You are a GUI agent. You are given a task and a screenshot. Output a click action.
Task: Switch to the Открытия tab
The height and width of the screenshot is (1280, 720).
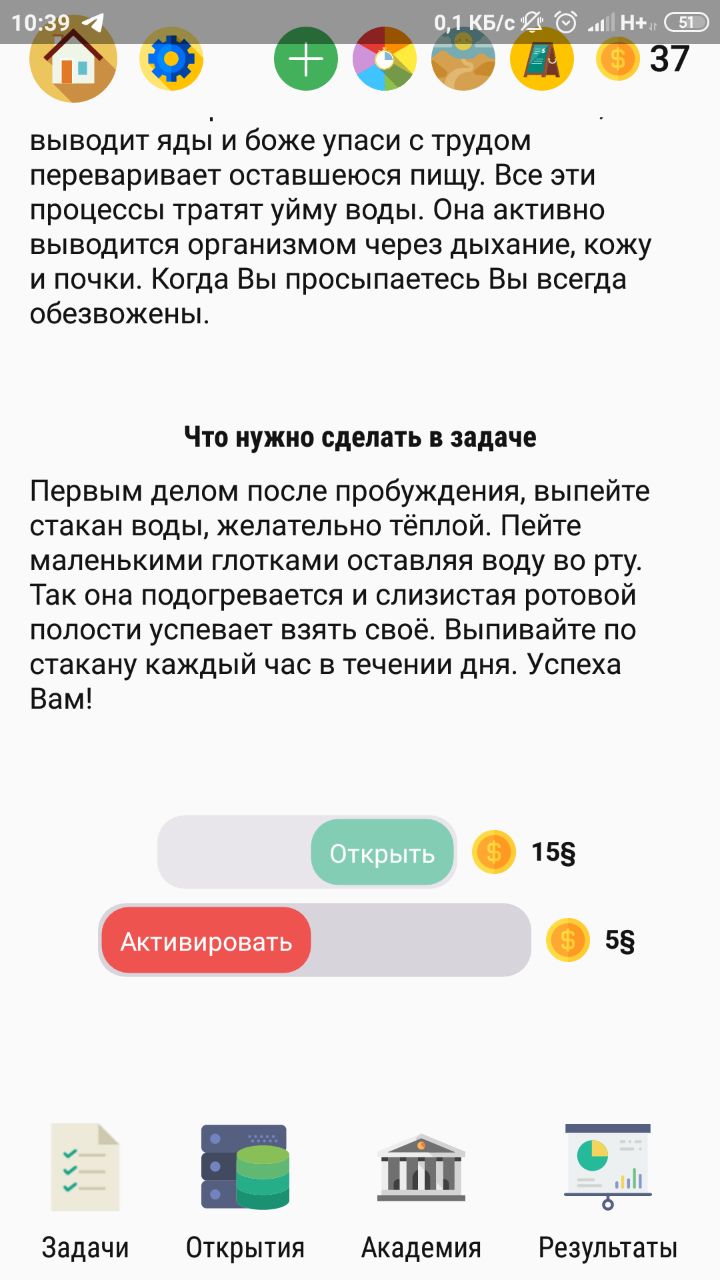(x=245, y=1190)
